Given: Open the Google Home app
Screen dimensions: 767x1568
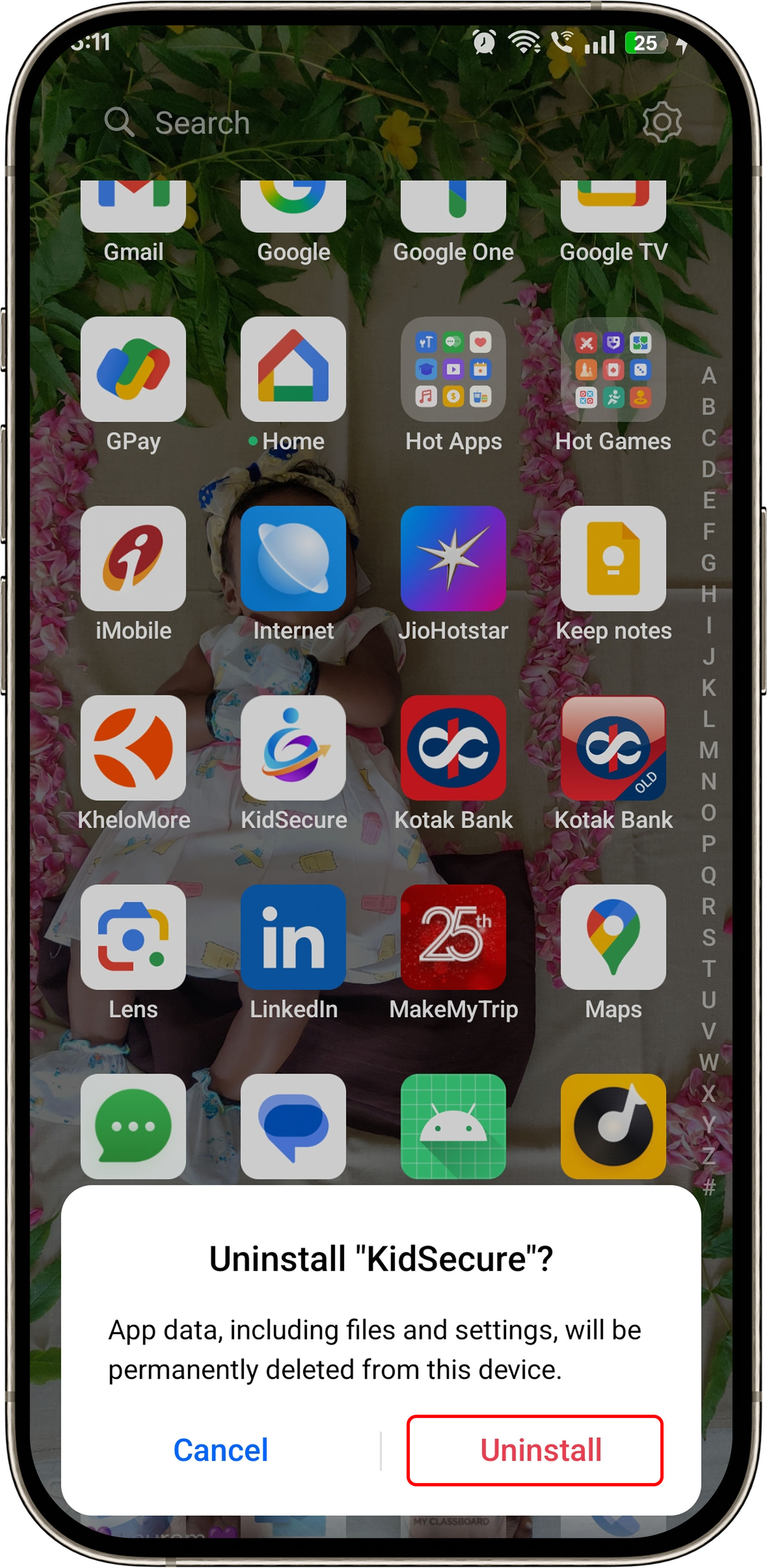Looking at the screenshot, I should (x=293, y=370).
